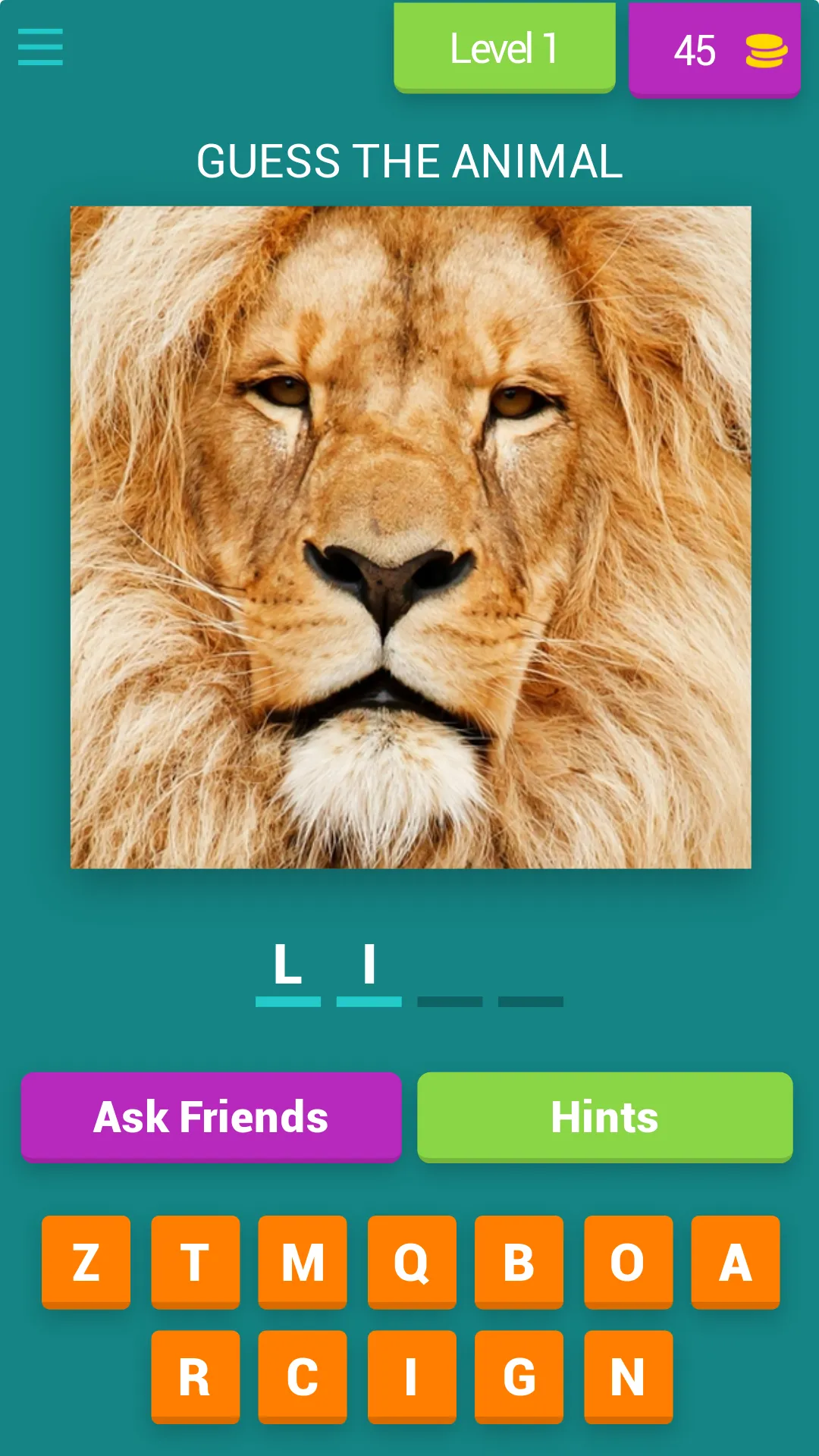Remove the placed letter I from answer
This screenshot has height=1456, width=819.
tap(369, 967)
